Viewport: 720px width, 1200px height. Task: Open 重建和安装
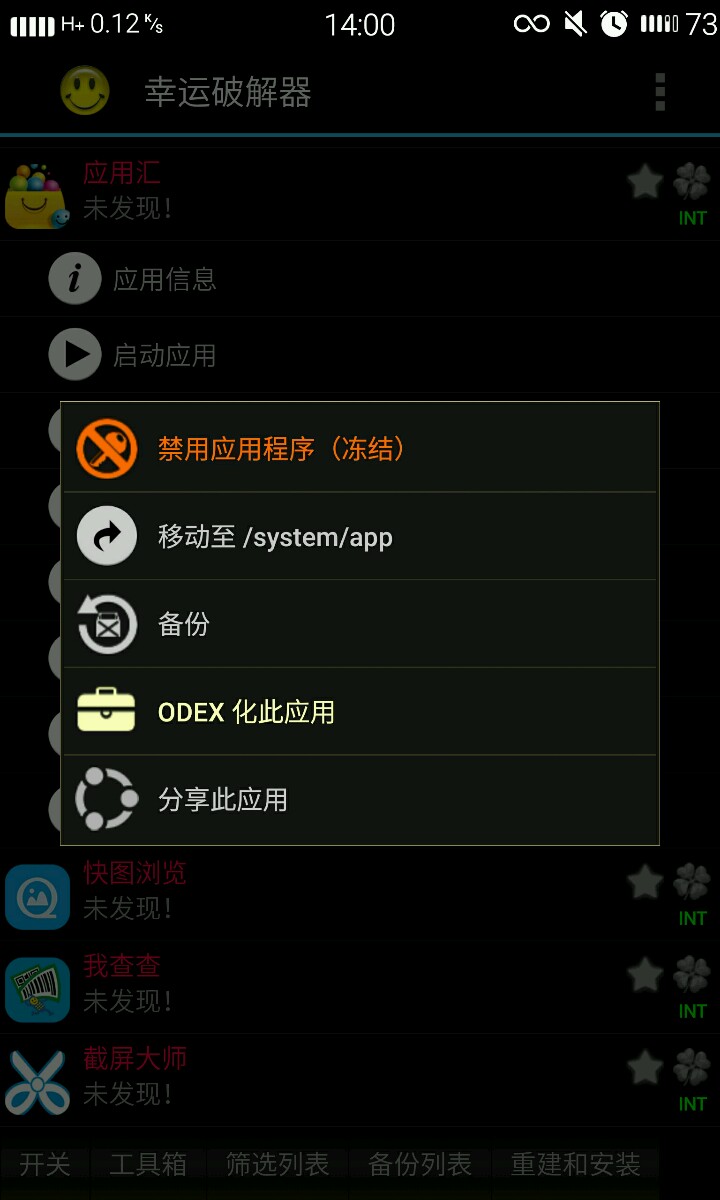coord(576,1165)
